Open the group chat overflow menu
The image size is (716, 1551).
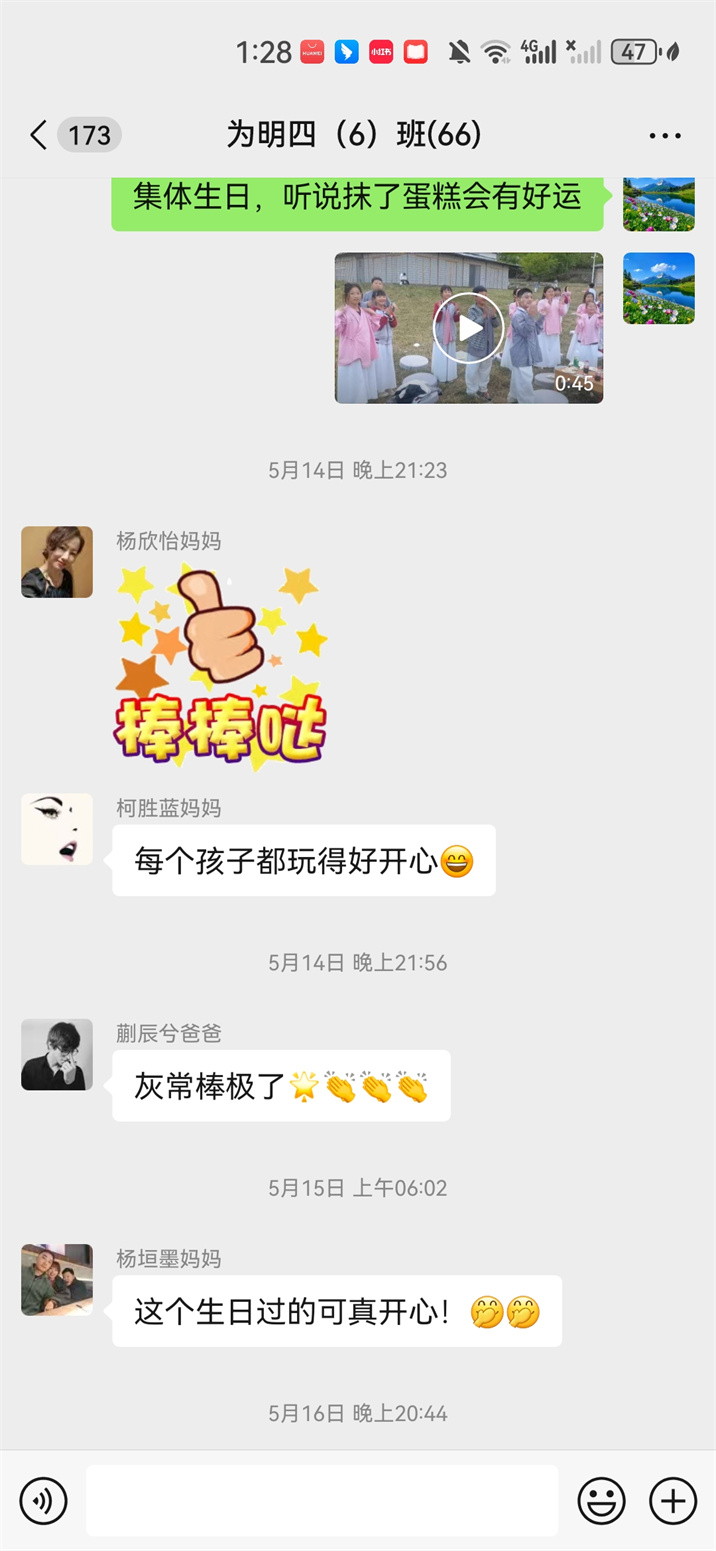(665, 136)
